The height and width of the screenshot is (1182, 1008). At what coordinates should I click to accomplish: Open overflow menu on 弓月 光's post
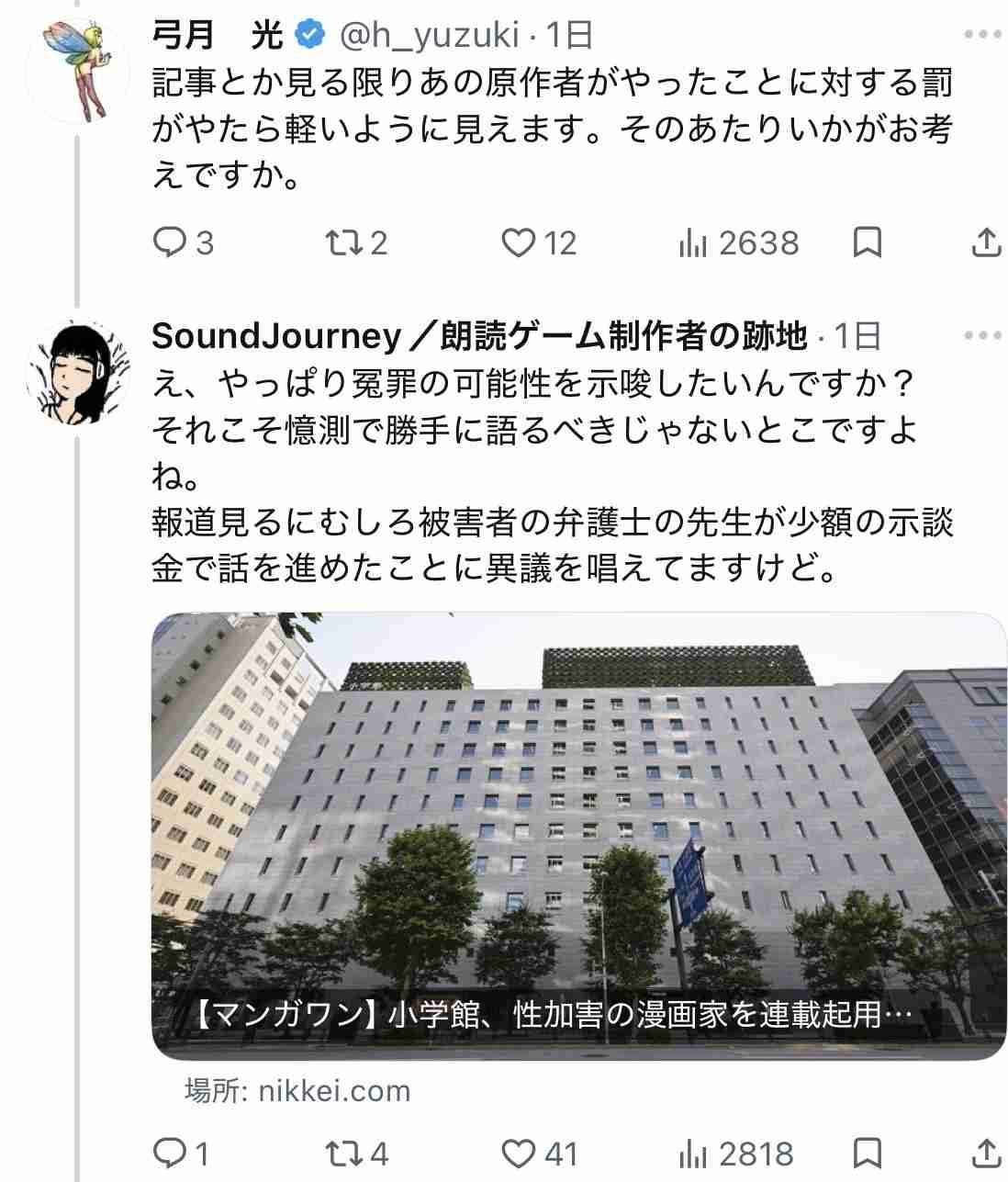click(981, 35)
